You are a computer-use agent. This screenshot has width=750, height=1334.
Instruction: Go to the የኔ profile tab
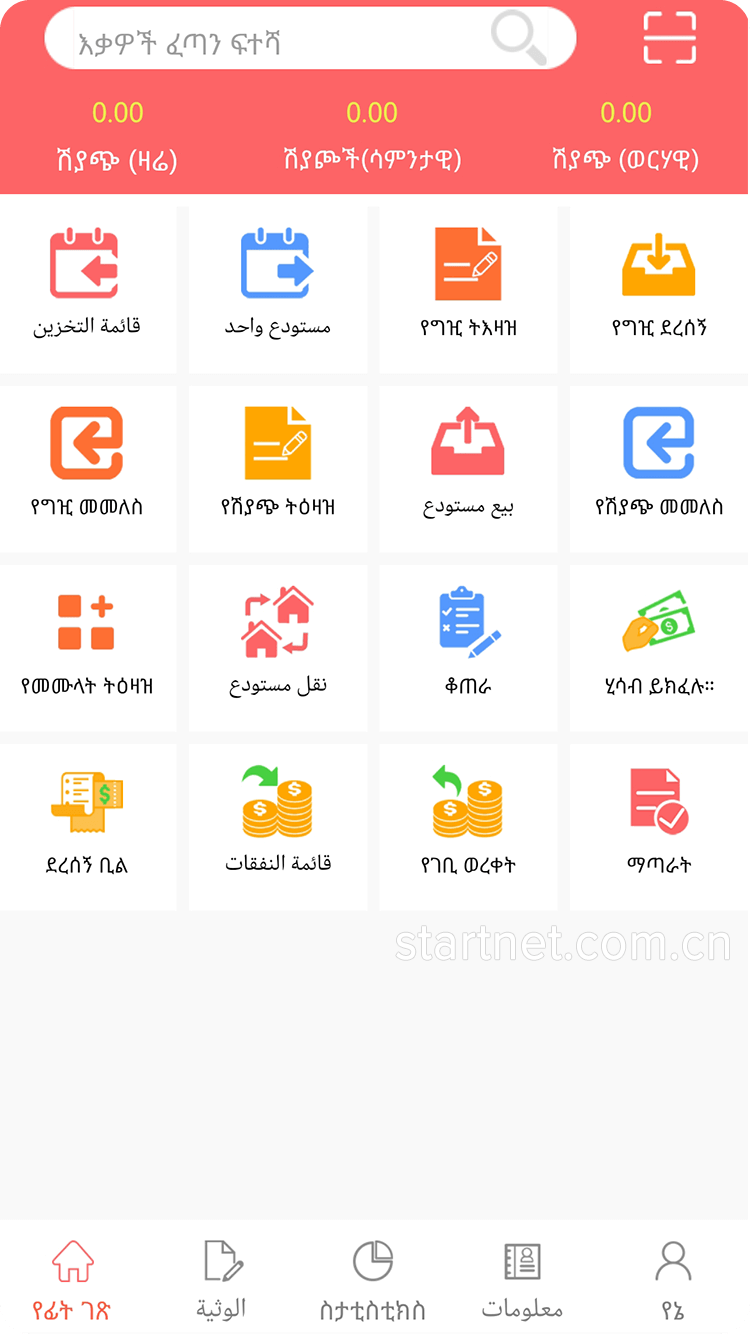click(x=673, y=1279)
